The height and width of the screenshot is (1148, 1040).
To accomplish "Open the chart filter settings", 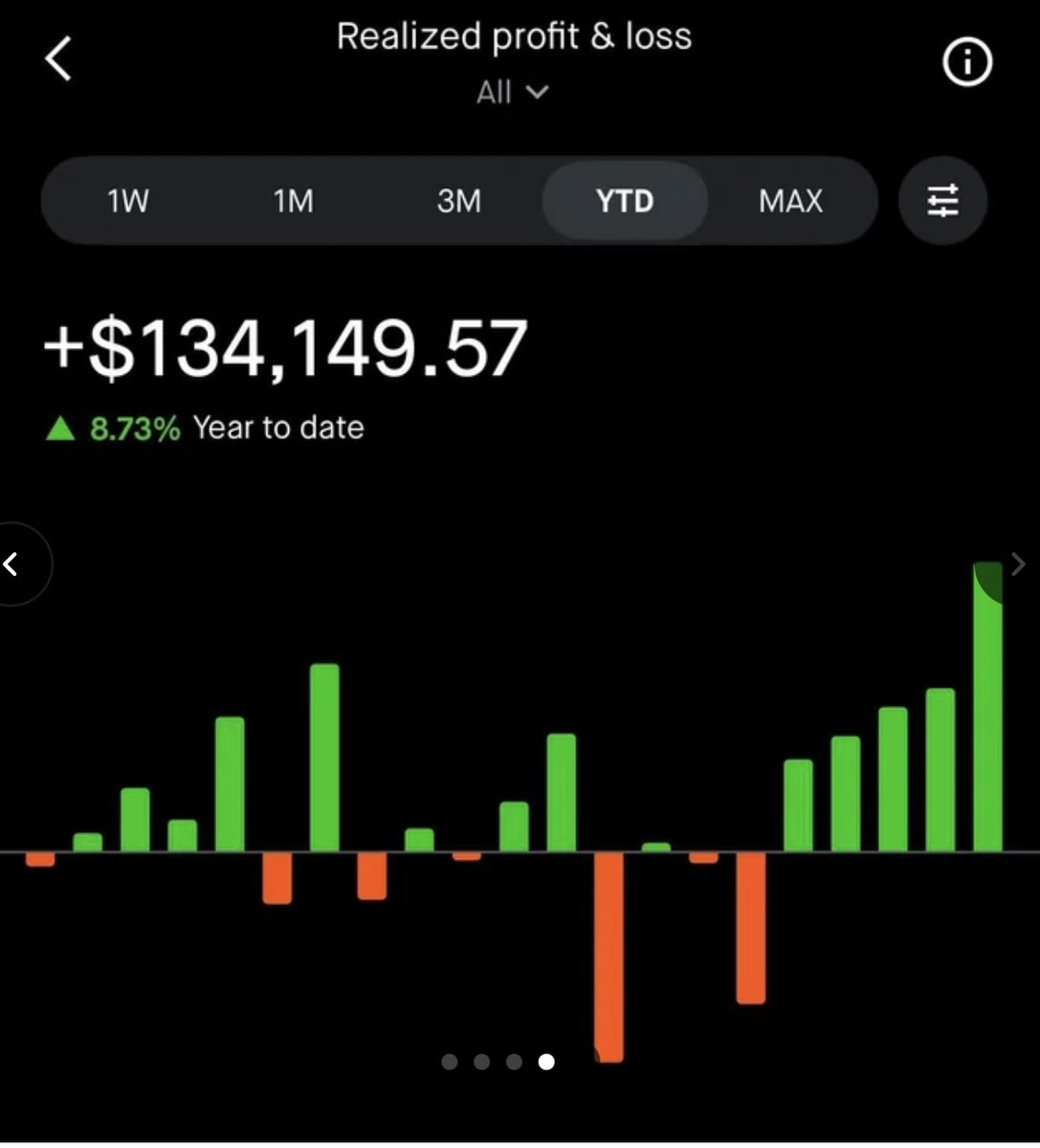I will pyautogui.click(x=943, y=201).
